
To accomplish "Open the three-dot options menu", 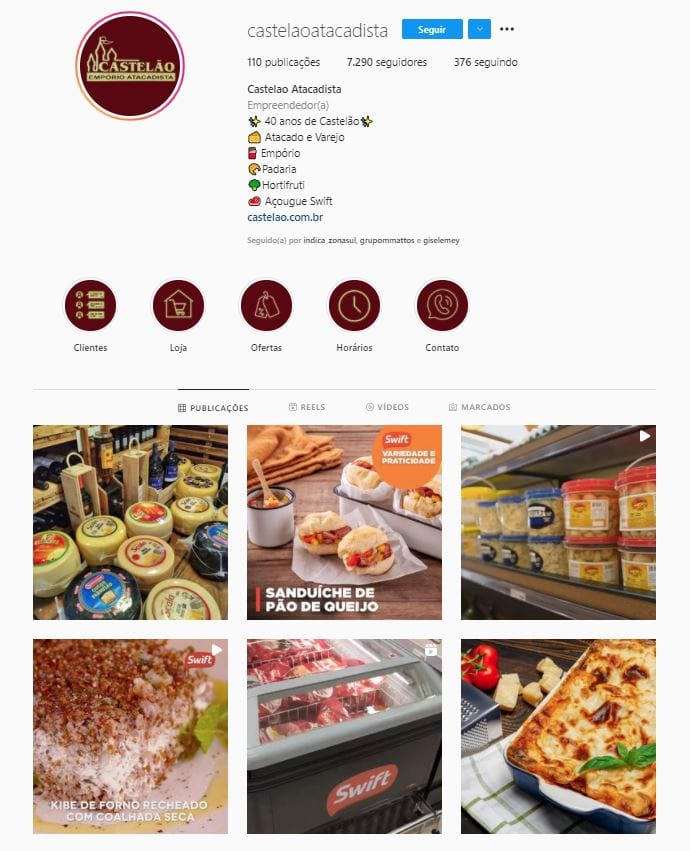I will click(x=507, y=30).
